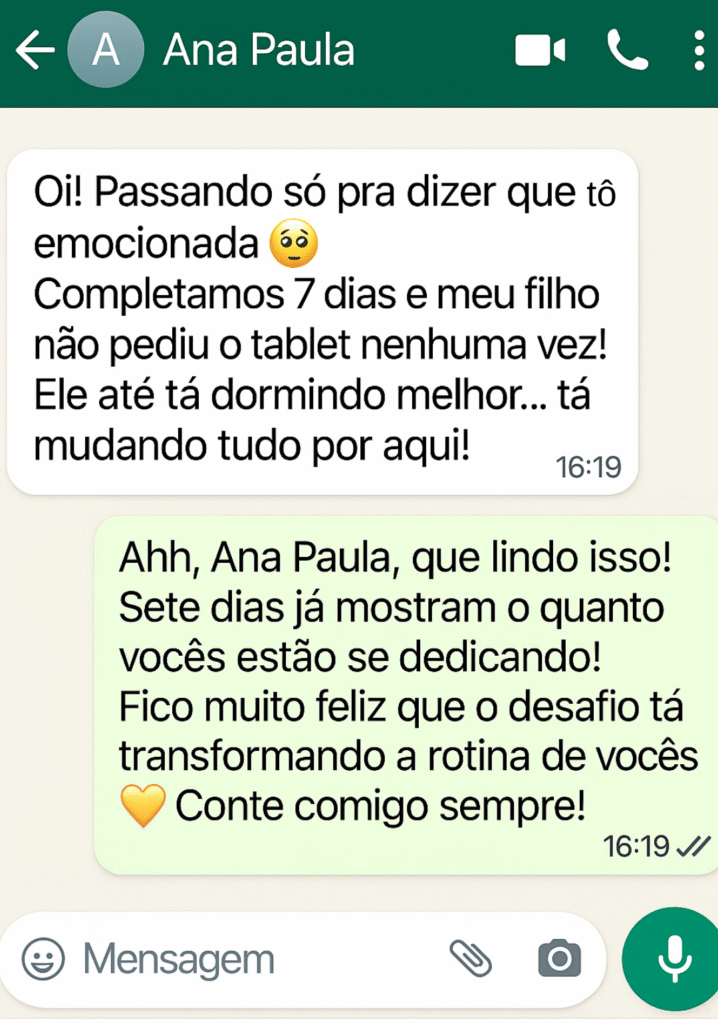The image size is (718, 1024).
Task: Start a voice call with Ana Paula
Action: pos(627,50)
